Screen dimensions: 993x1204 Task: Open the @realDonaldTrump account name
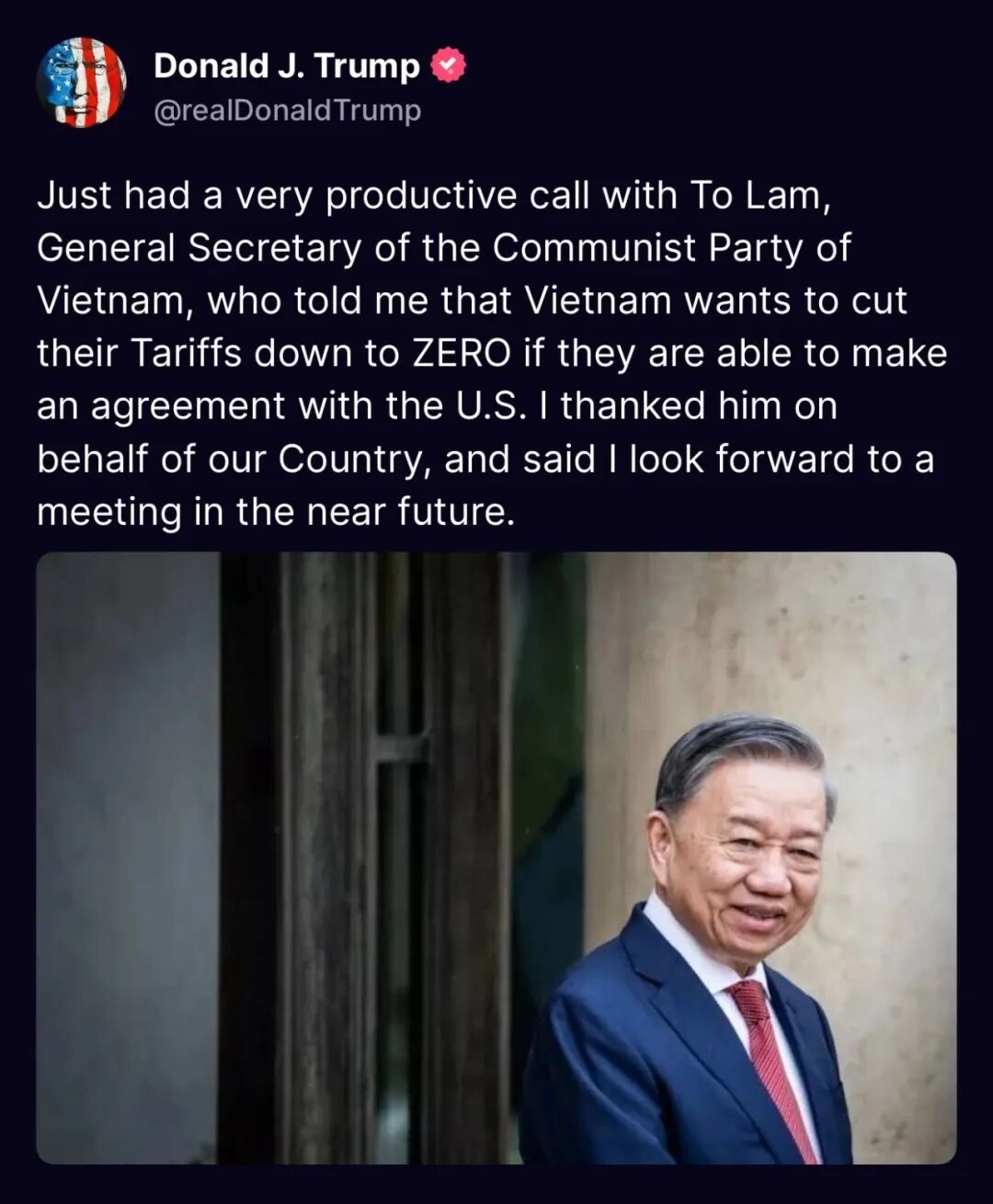click(287, 110)
